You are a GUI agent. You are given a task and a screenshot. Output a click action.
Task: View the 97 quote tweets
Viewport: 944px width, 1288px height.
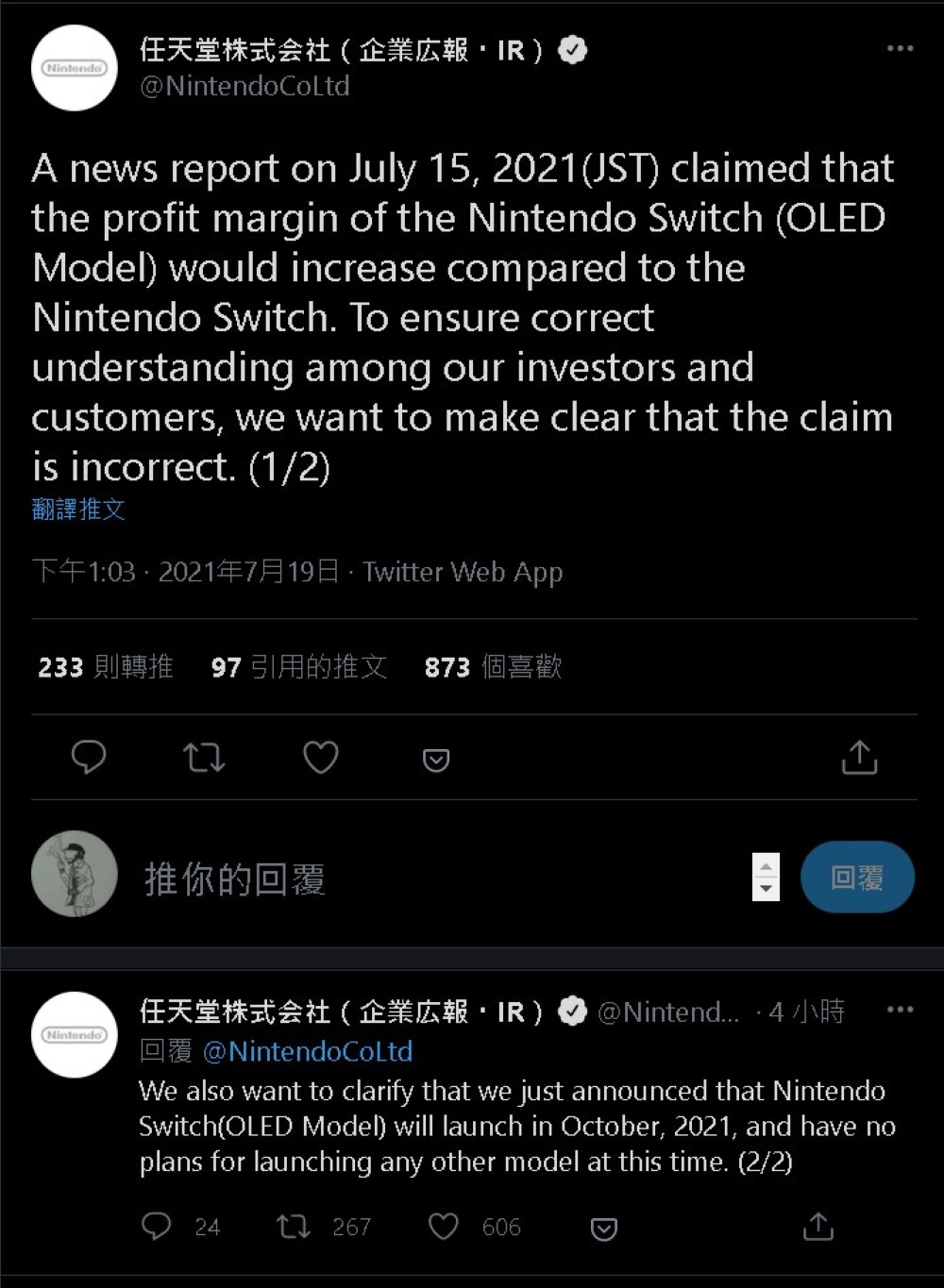[298, 667]
